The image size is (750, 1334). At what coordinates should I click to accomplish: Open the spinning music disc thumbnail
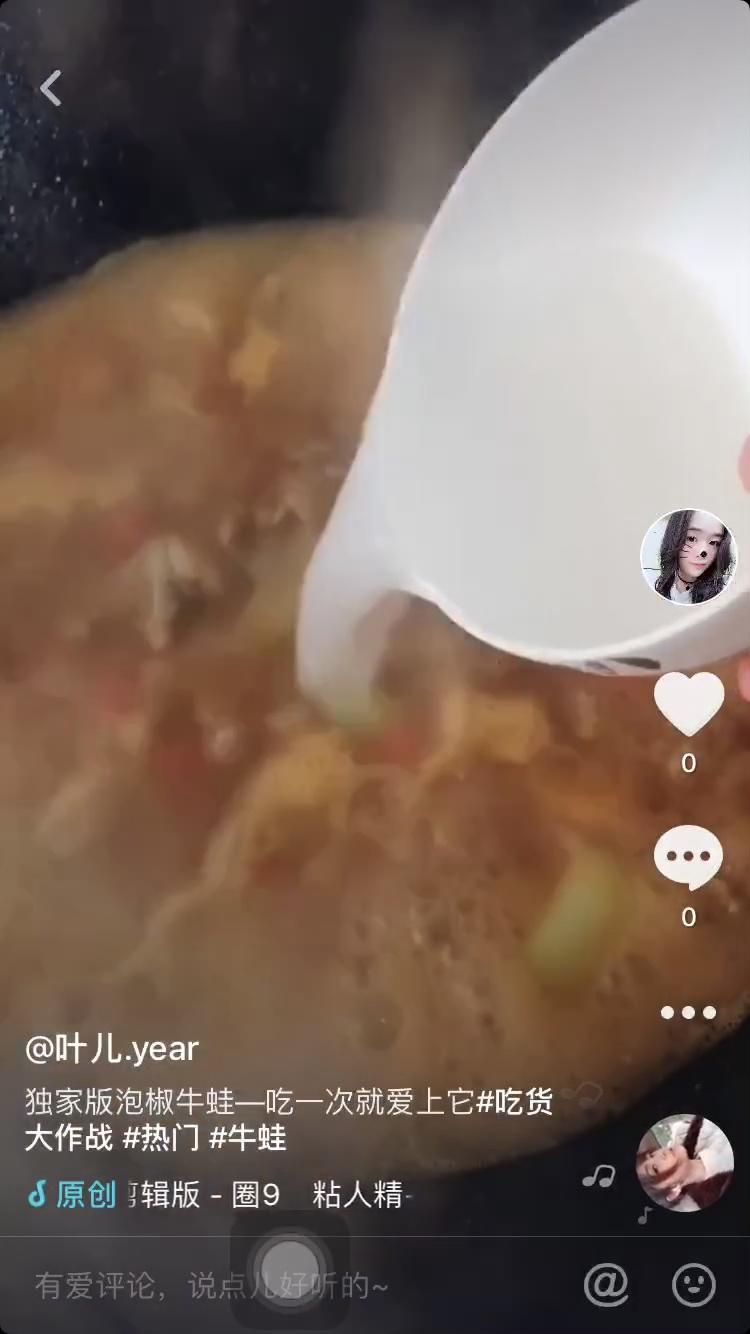[x=685, y=1163]
